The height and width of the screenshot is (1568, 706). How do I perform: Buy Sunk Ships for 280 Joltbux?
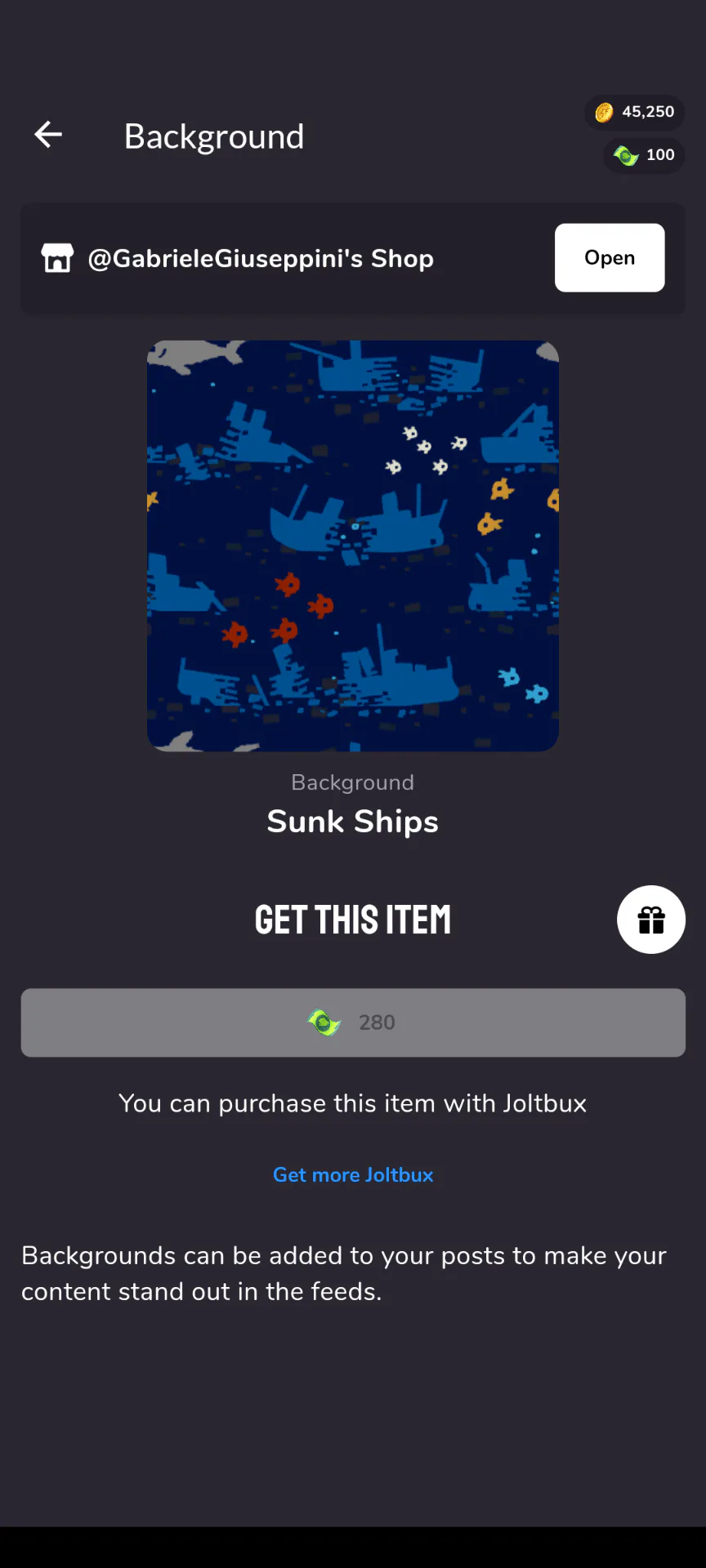click(x=353, y=1022)
